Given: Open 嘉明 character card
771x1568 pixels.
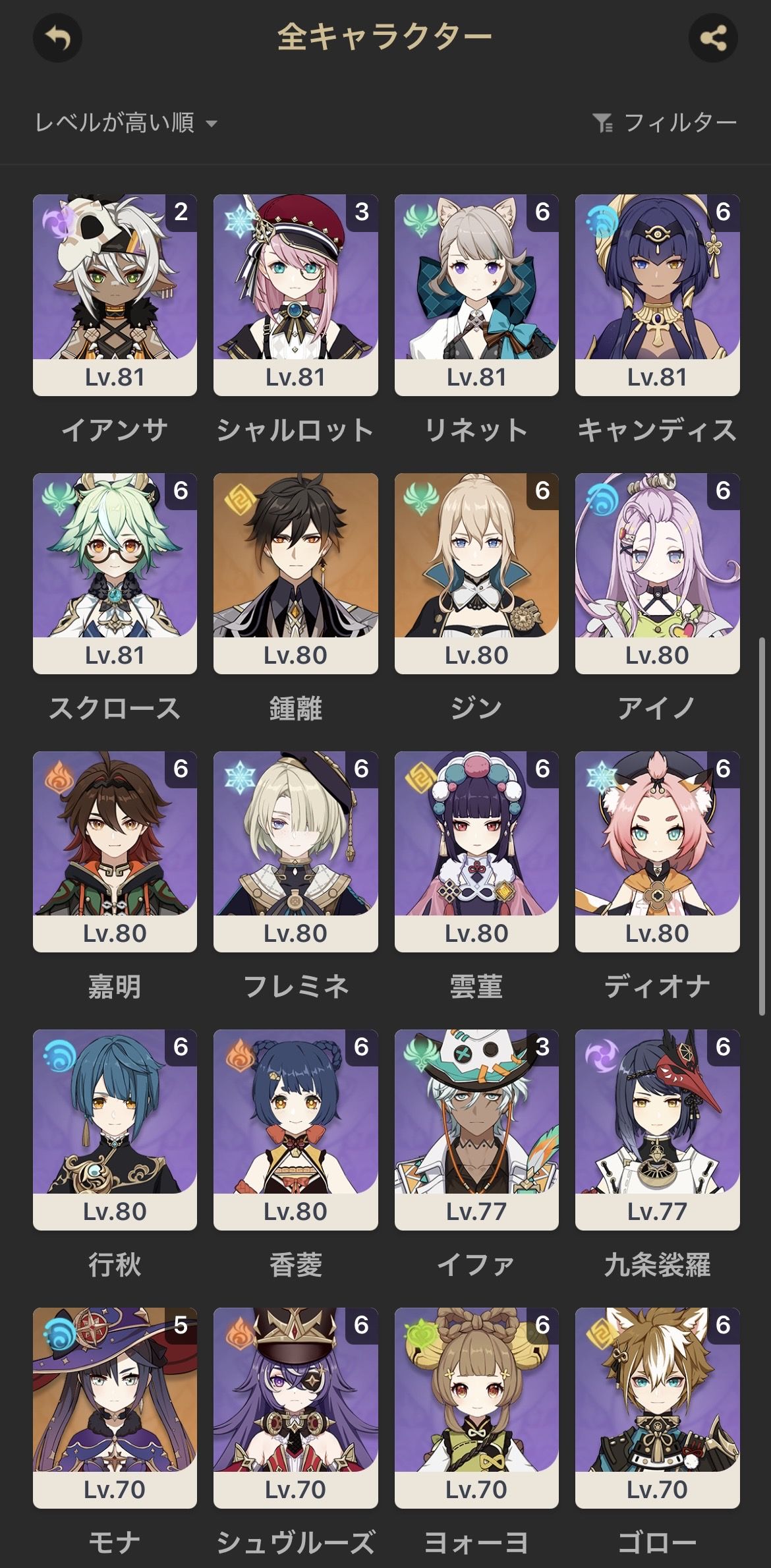Looking at the screenshot, I should 115,851.
